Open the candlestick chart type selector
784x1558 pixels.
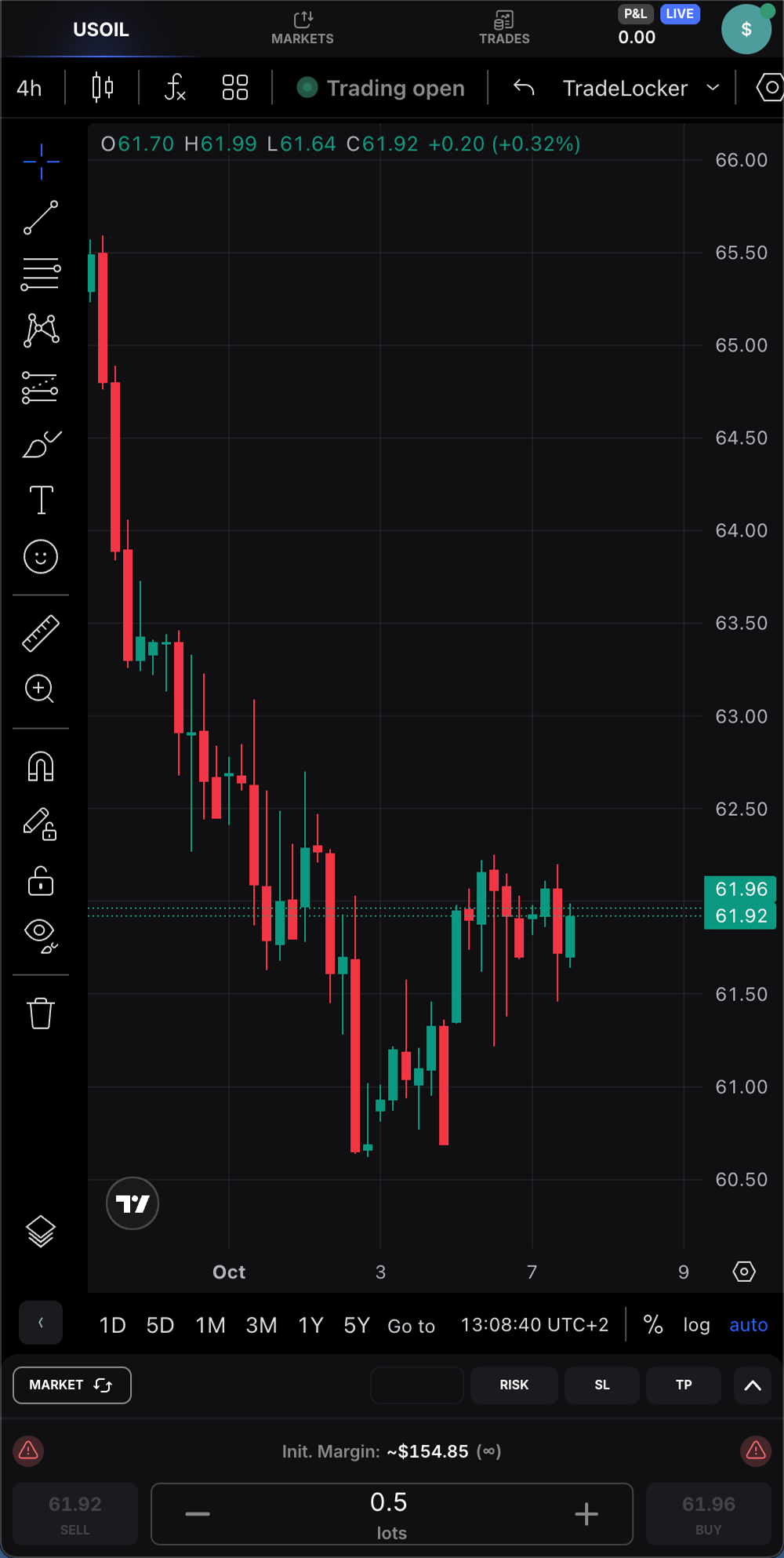tap(103, 88)
